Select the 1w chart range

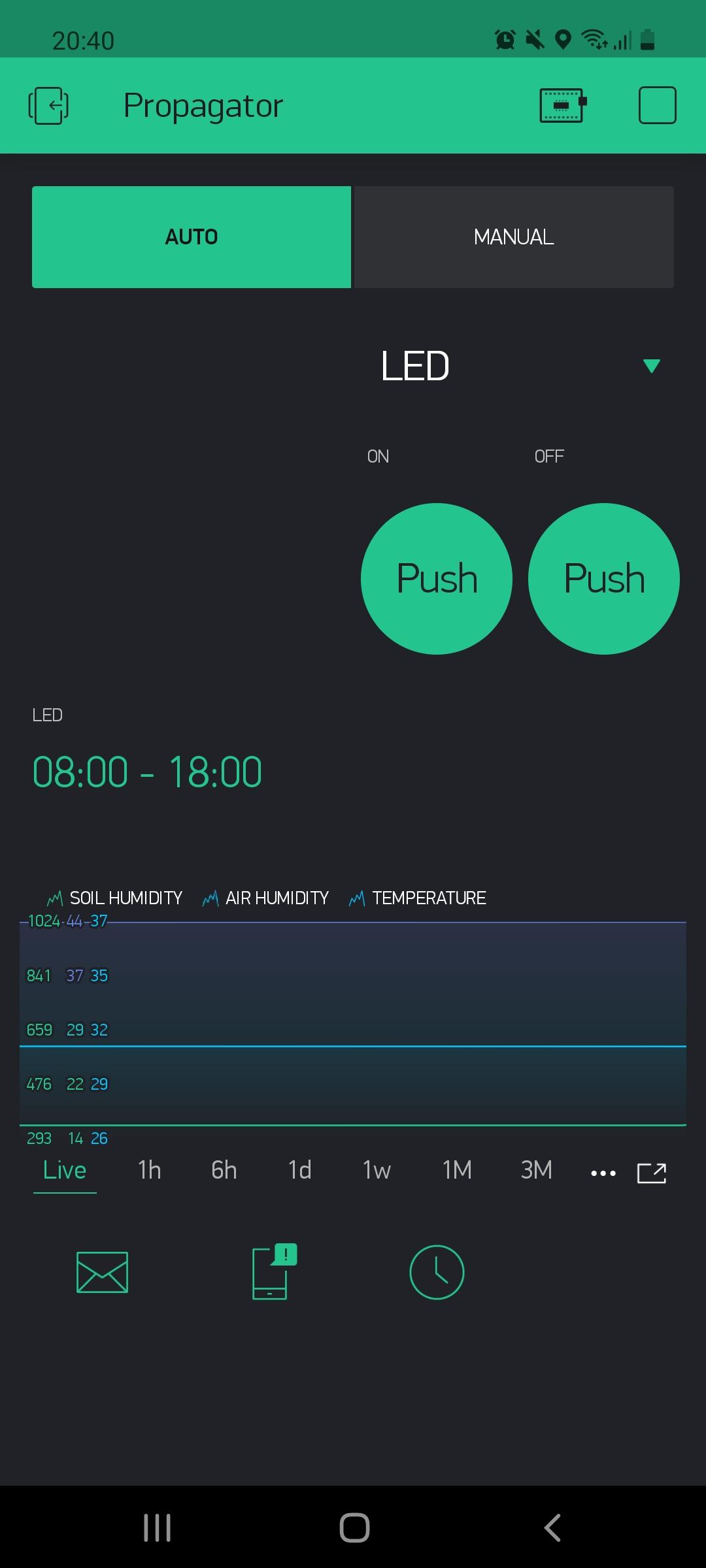pyautogui.click(x=377, y=1170)
